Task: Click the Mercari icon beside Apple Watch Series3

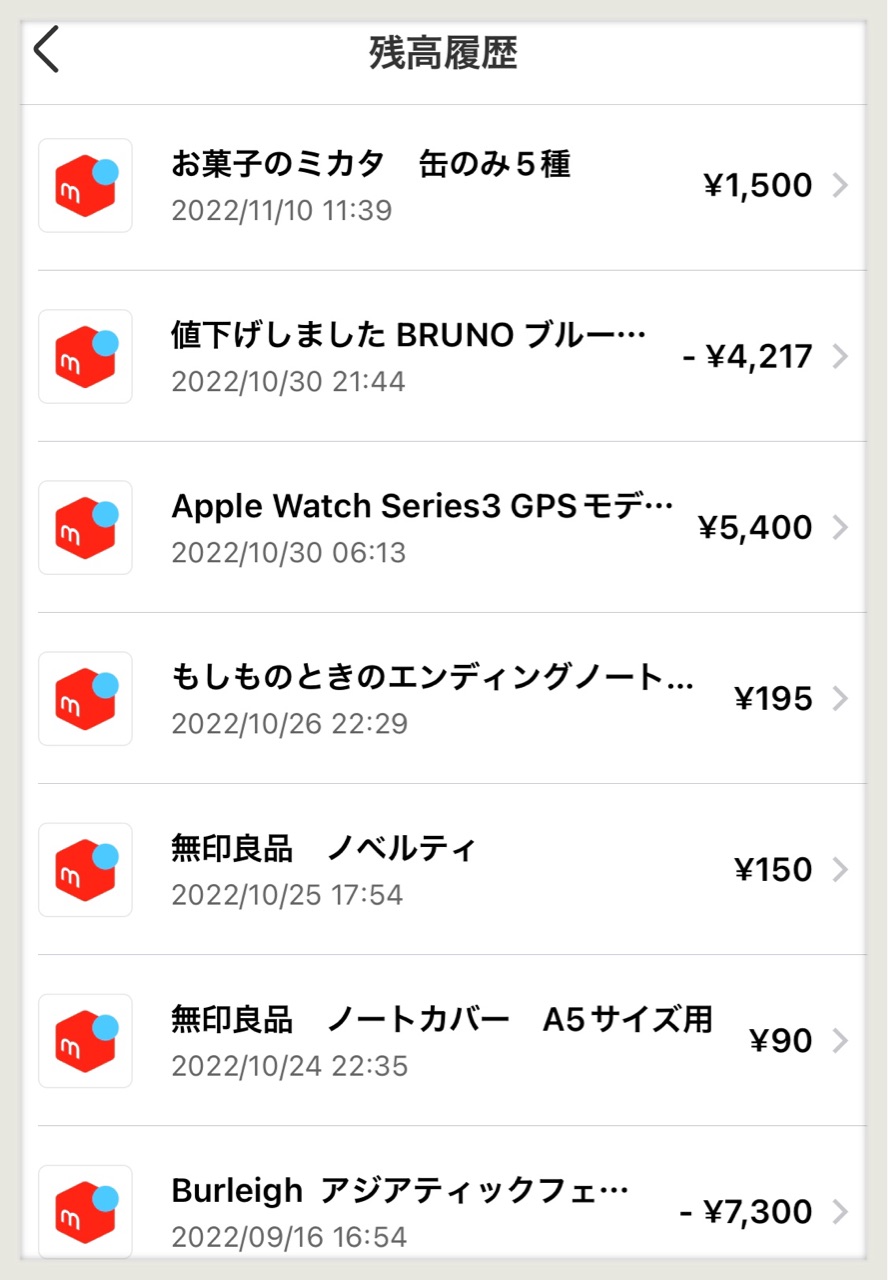Action: (85, 527)
